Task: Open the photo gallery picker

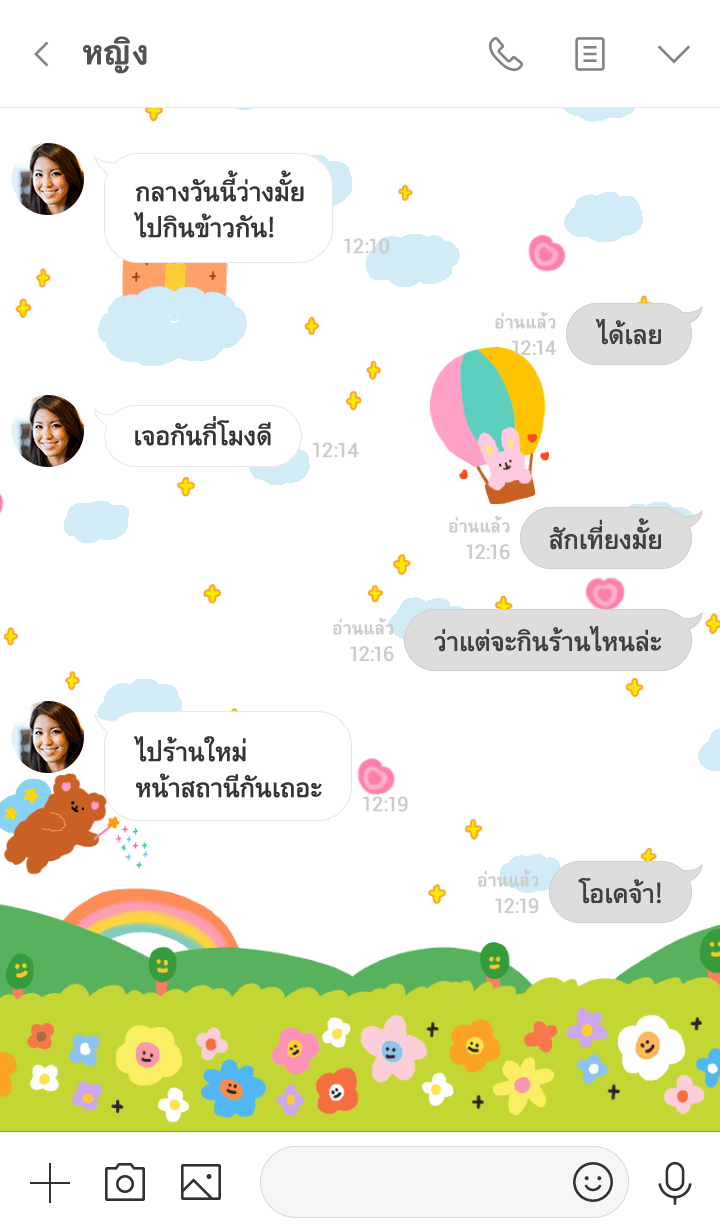Action: tap(200, 1183)
